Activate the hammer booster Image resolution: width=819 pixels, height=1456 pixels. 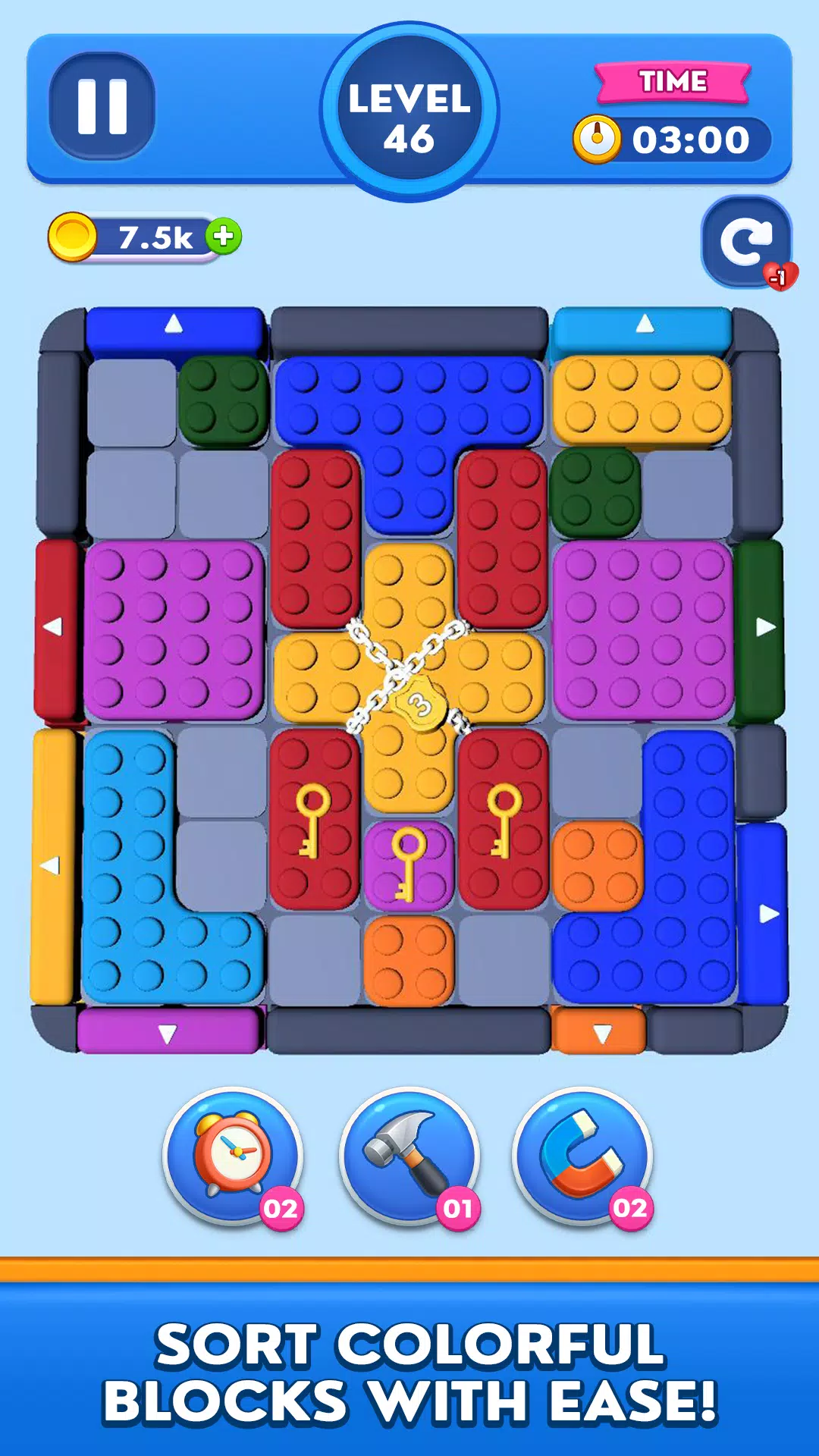pyautogui.click(x=409, y=1156)
